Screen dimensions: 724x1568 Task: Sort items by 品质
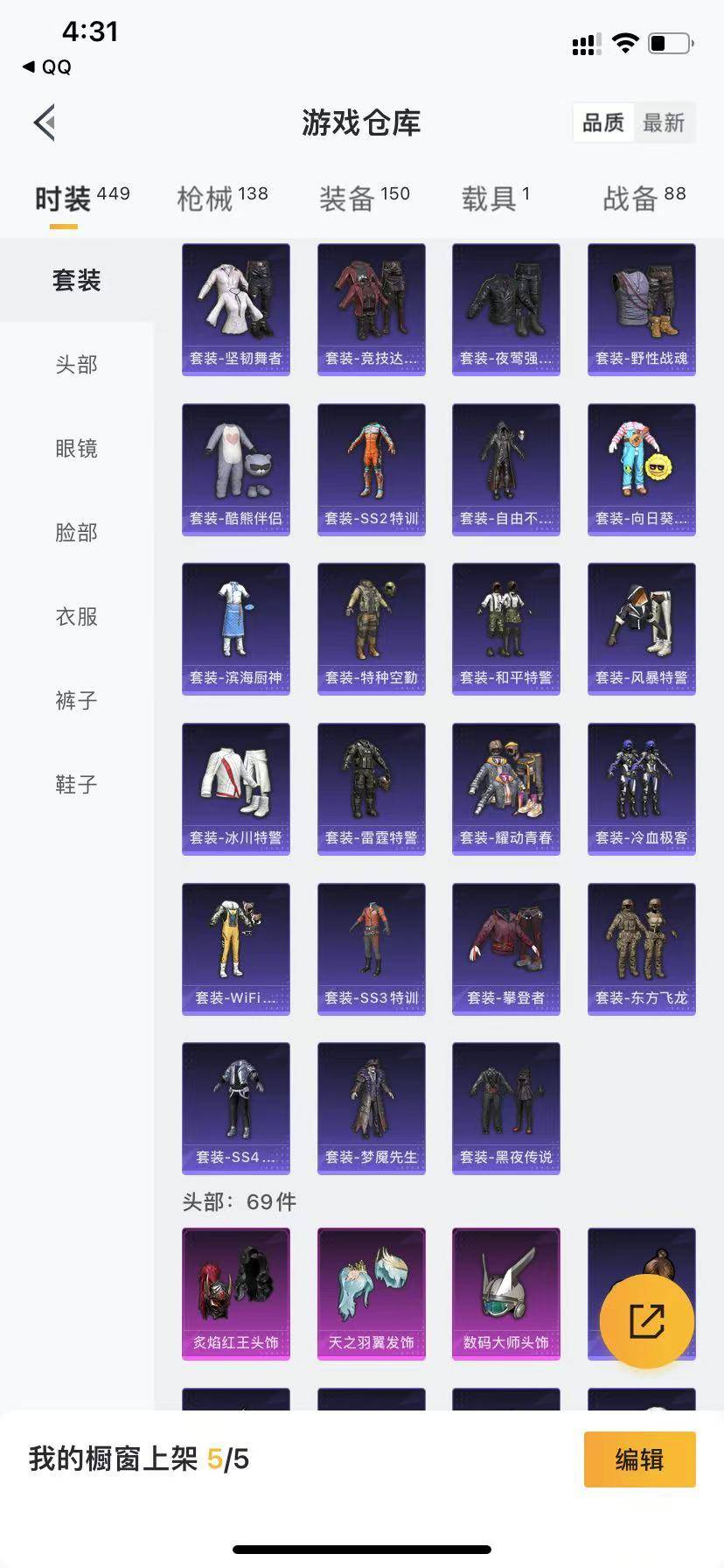pos(603,122)
